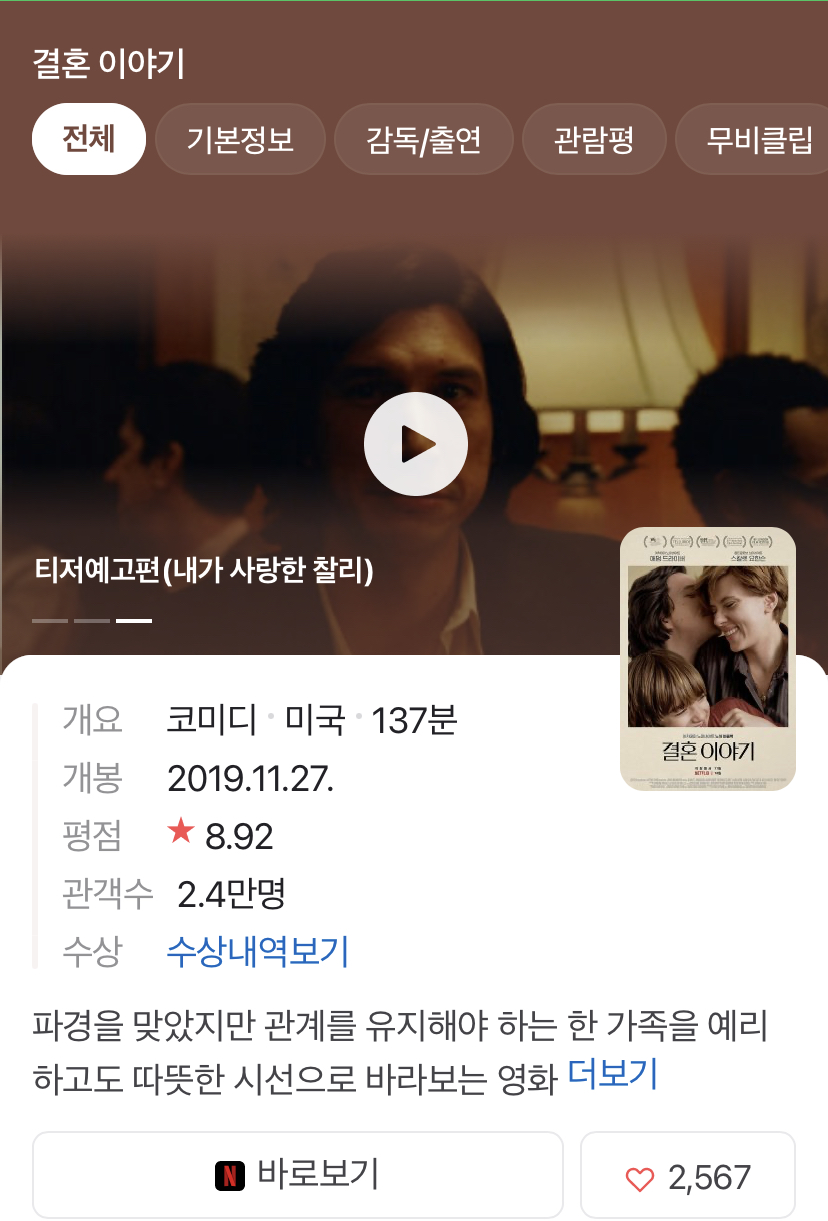Open the 결혼 이야기 movie poster
Viewport: 828px width, 1221px height.
click(708, 659)
